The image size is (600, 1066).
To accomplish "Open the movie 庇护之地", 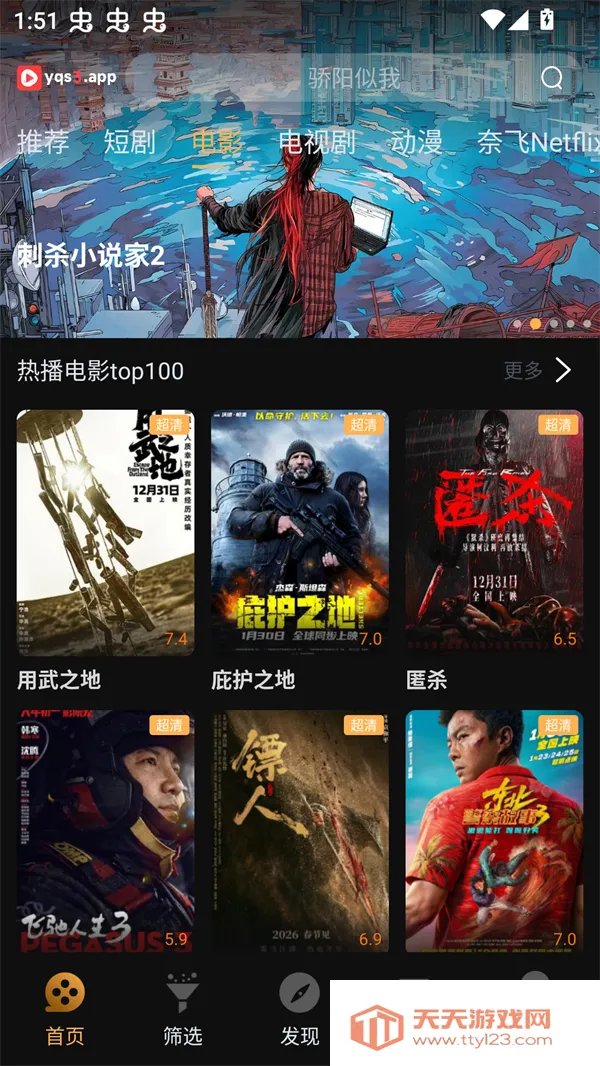I will [300, 532].
